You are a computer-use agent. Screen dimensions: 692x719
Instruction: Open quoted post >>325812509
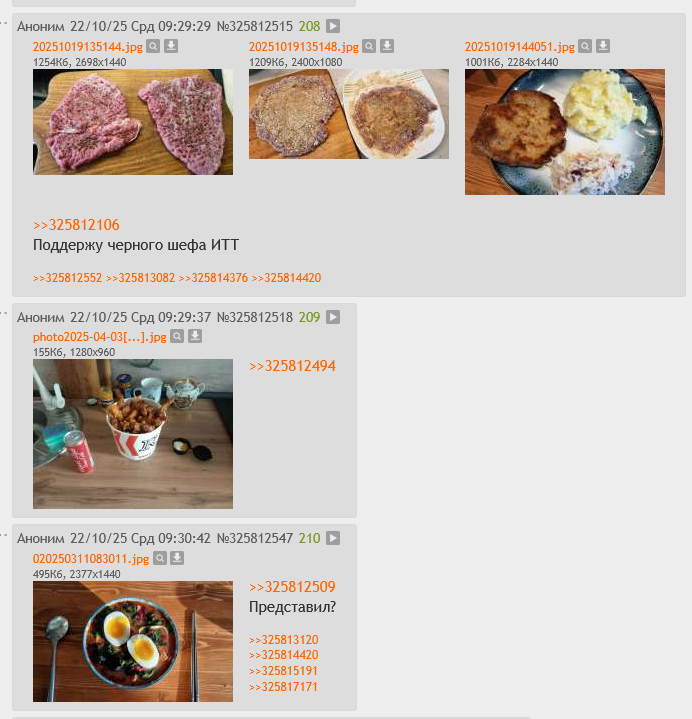[x=292, y=587]
